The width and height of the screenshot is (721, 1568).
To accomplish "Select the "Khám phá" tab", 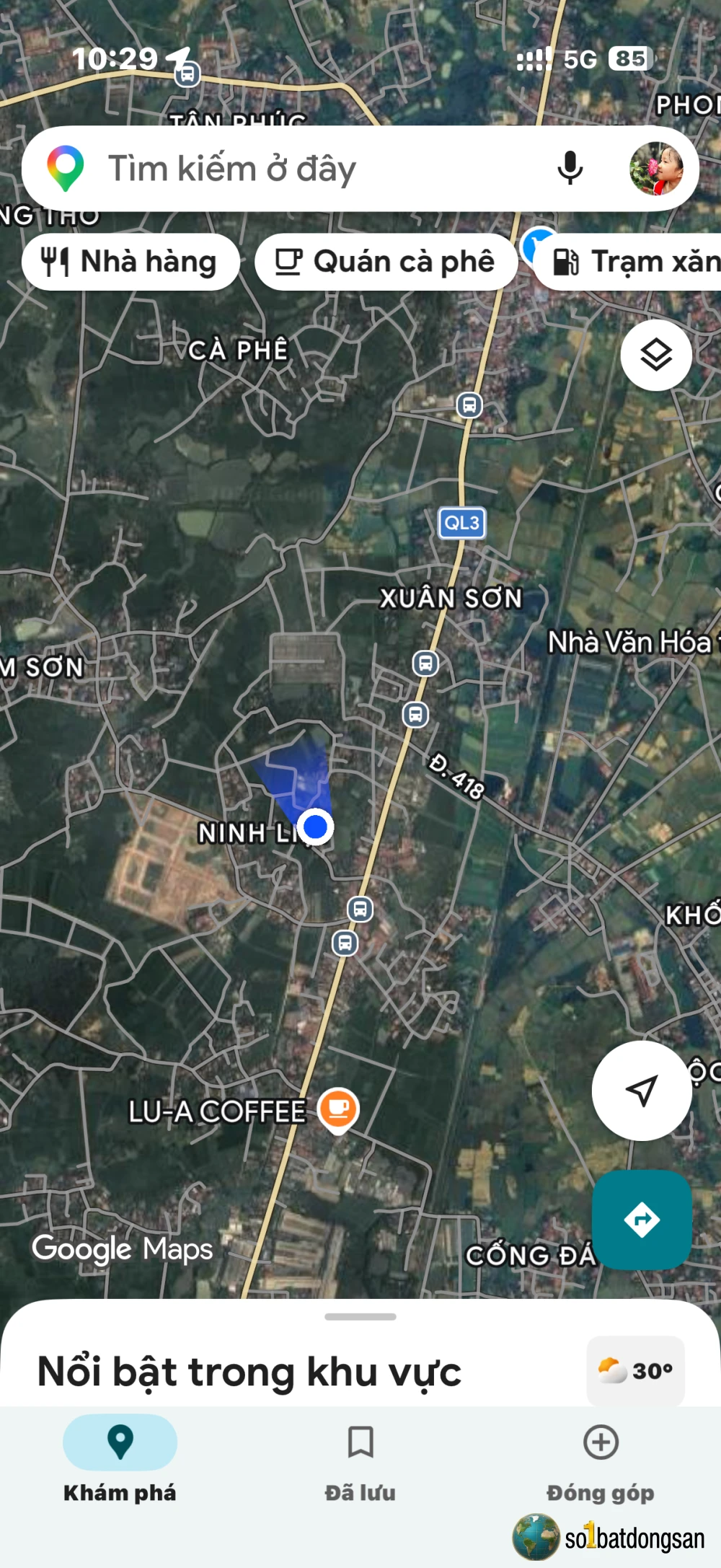I will tap(120, 1458).
